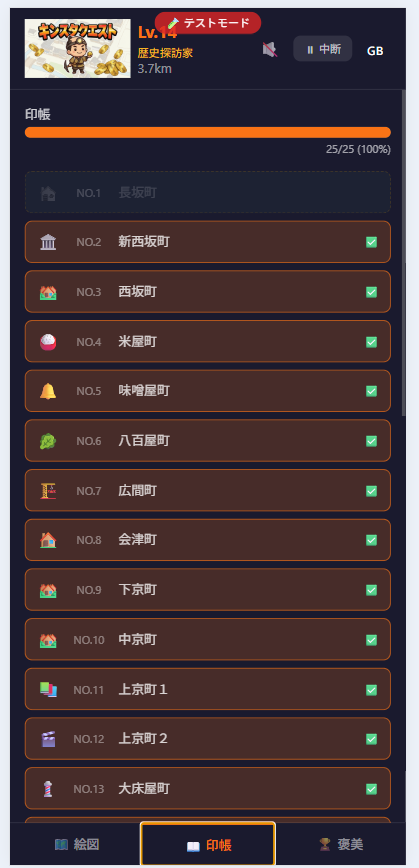
Task: Tap the テストモード badge
Action: (x=208, y=23)
